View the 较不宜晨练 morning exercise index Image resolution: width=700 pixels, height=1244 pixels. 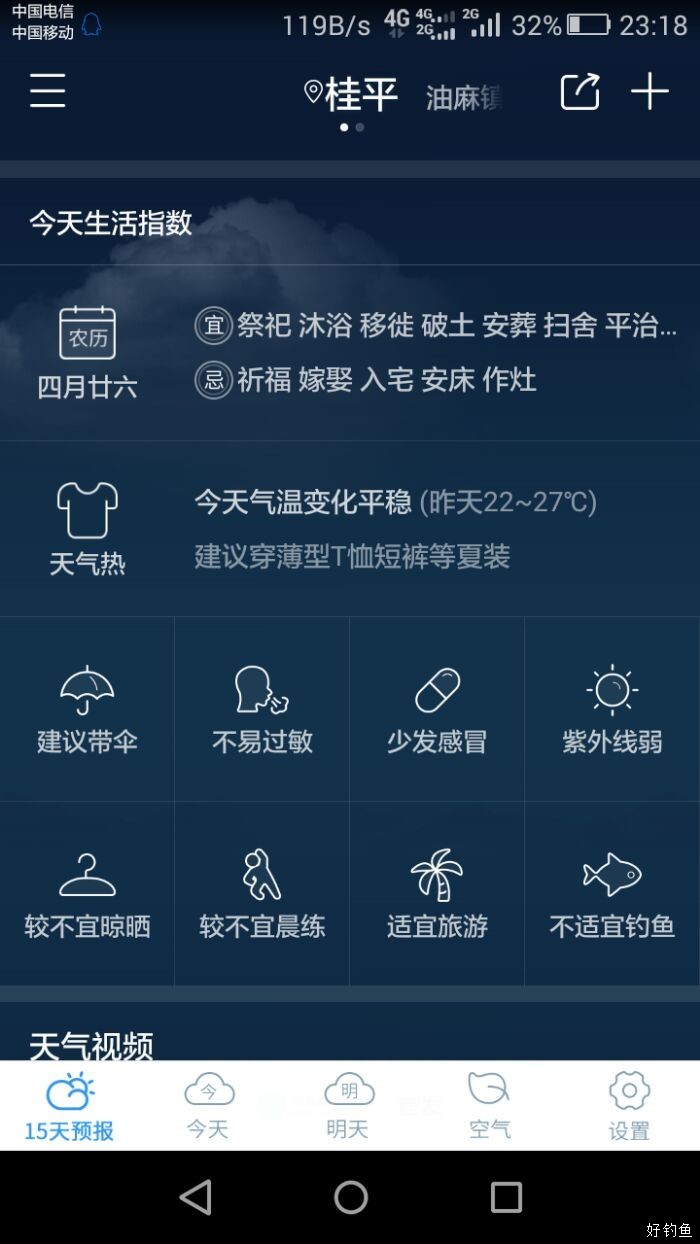262,894
